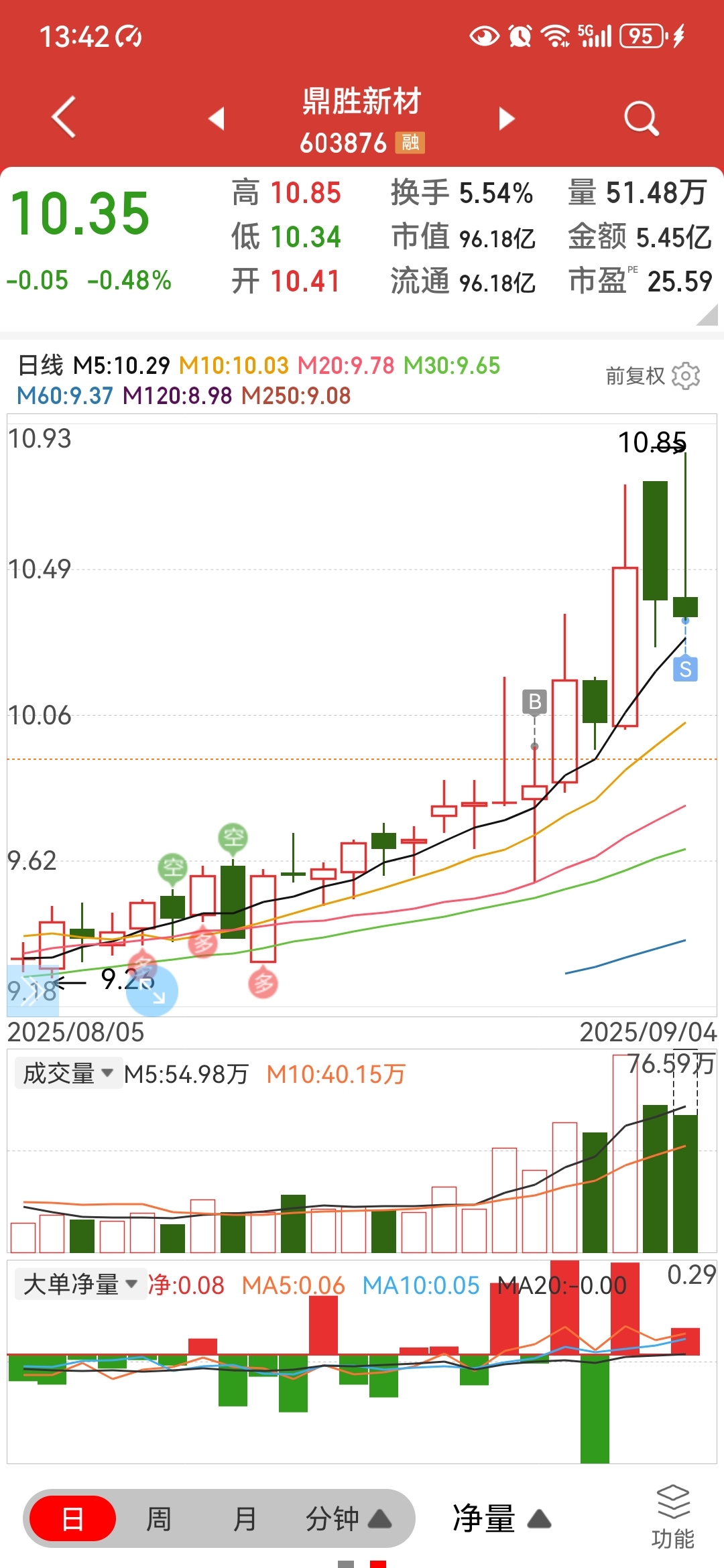Tap the S sell marker on chart
Screen dimensions: 724x1568
pyautogui.click(x=685, y=669)
